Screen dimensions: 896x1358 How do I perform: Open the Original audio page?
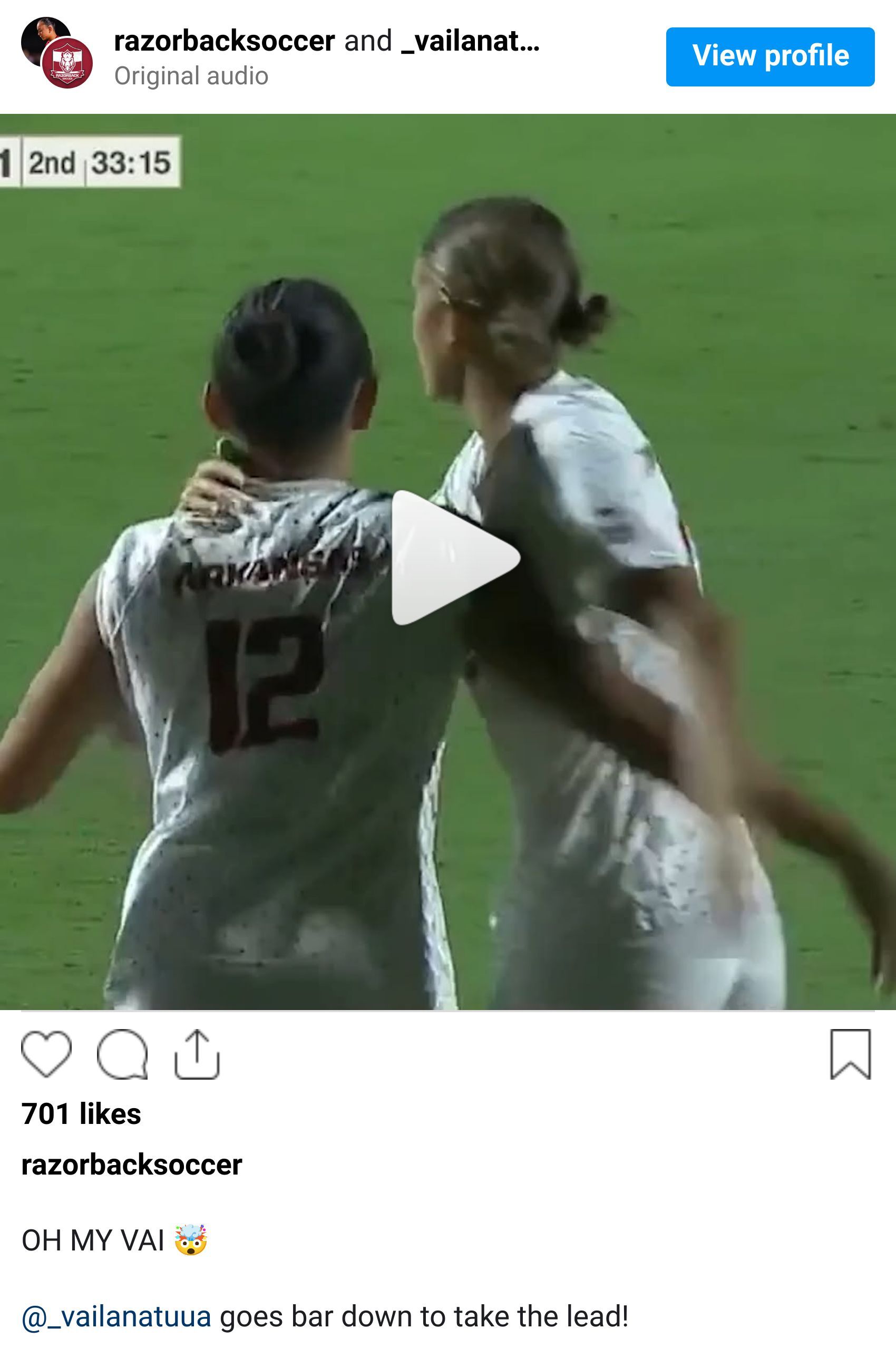tap(191, 76)
